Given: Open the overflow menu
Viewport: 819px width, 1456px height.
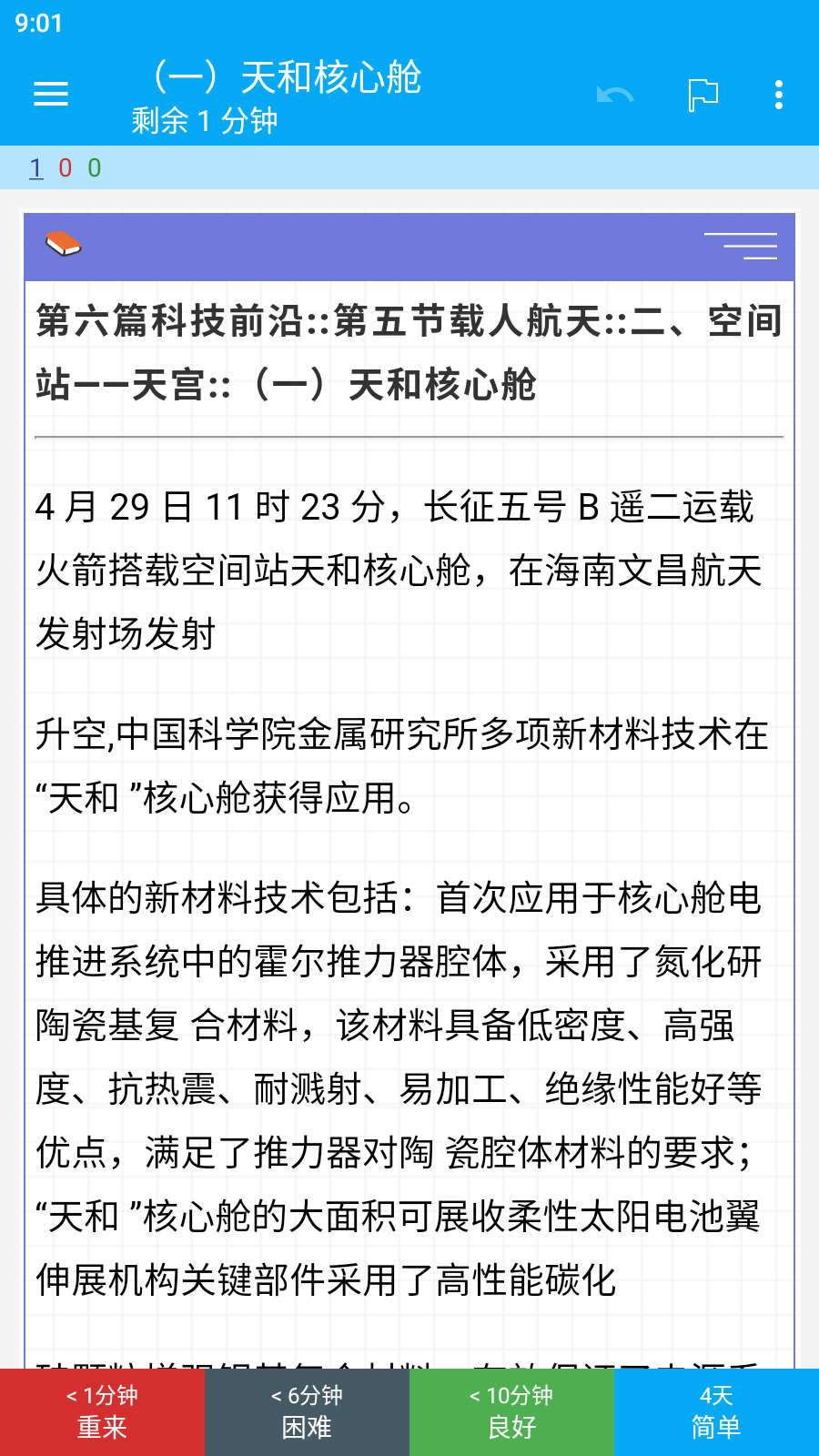Looking at the screenshot, I should (x=779, y=95).
